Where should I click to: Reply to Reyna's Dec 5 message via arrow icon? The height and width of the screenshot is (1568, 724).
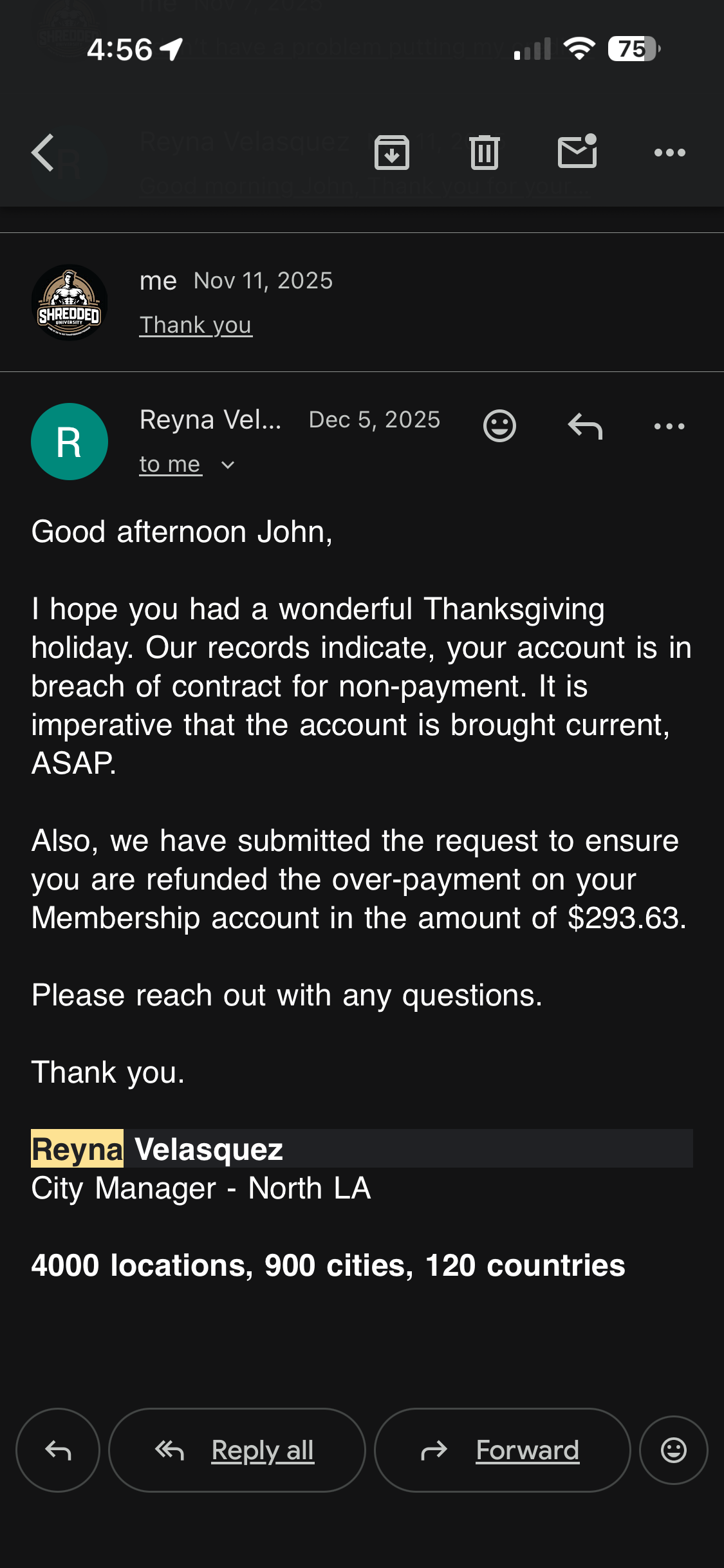[x=585, y=426]
